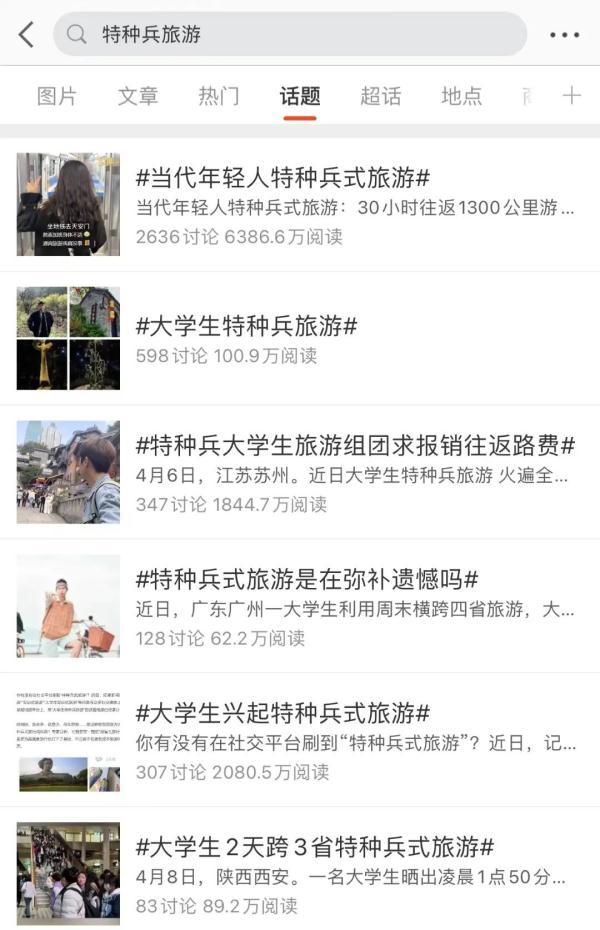Select the 话题 tab
The width and height of the screenshot is (600, 930).
click(x=300, y=96)
